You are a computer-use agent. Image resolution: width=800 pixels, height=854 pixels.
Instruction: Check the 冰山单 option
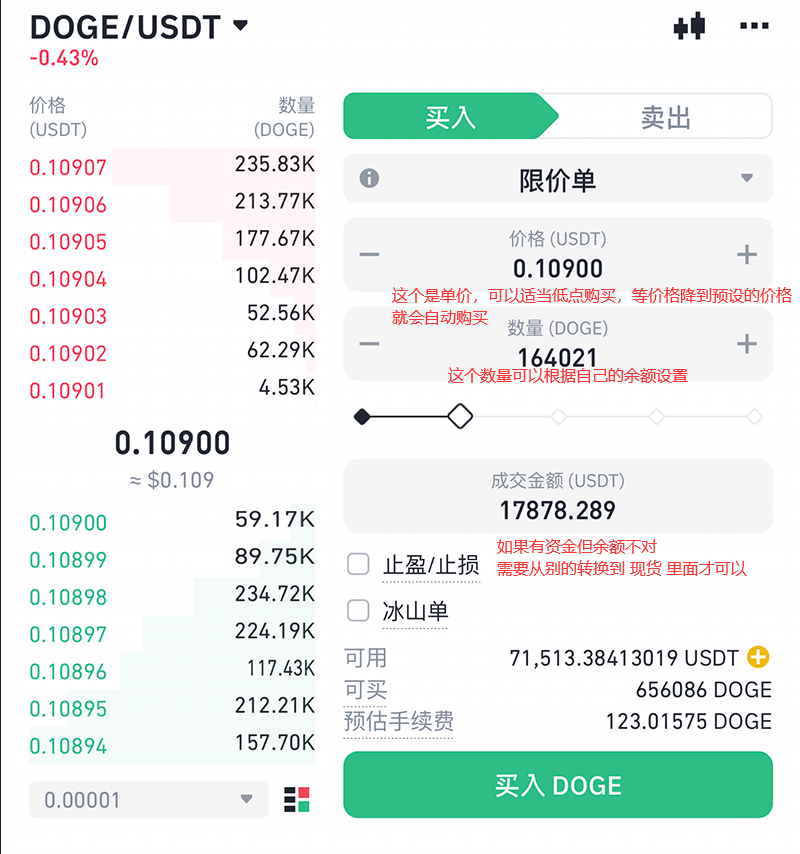pos(358,610)
